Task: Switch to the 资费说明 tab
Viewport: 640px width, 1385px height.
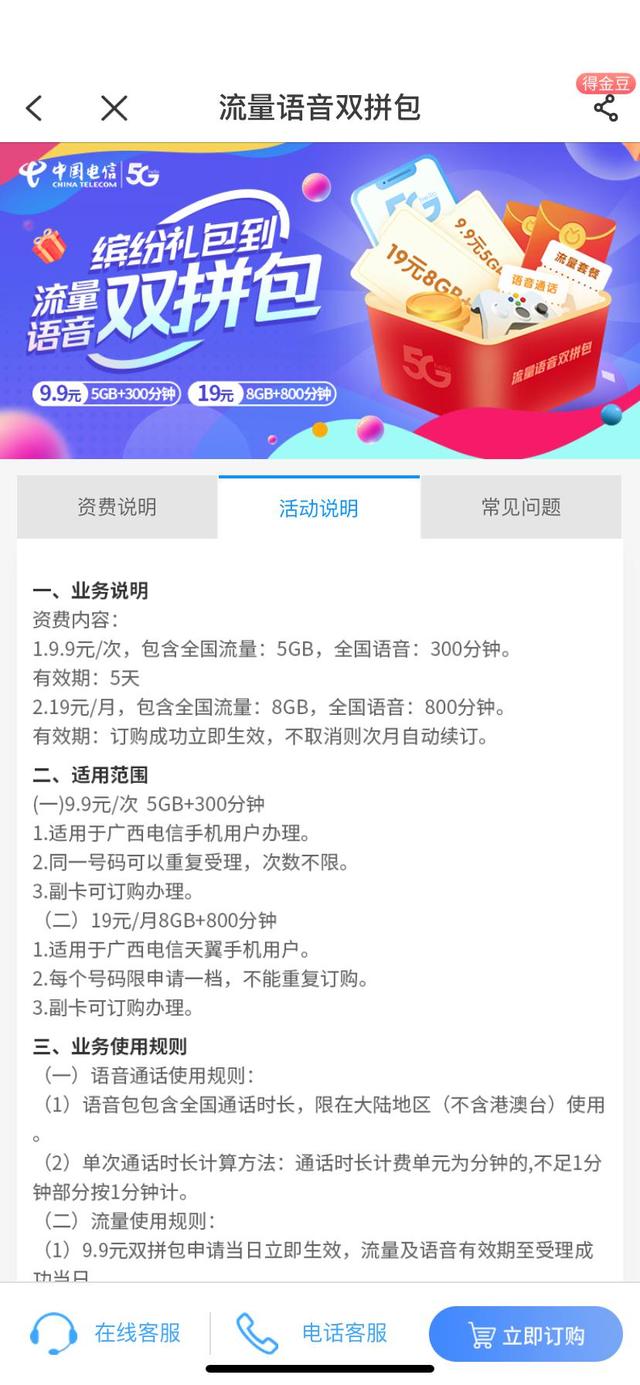Action: 117,507
